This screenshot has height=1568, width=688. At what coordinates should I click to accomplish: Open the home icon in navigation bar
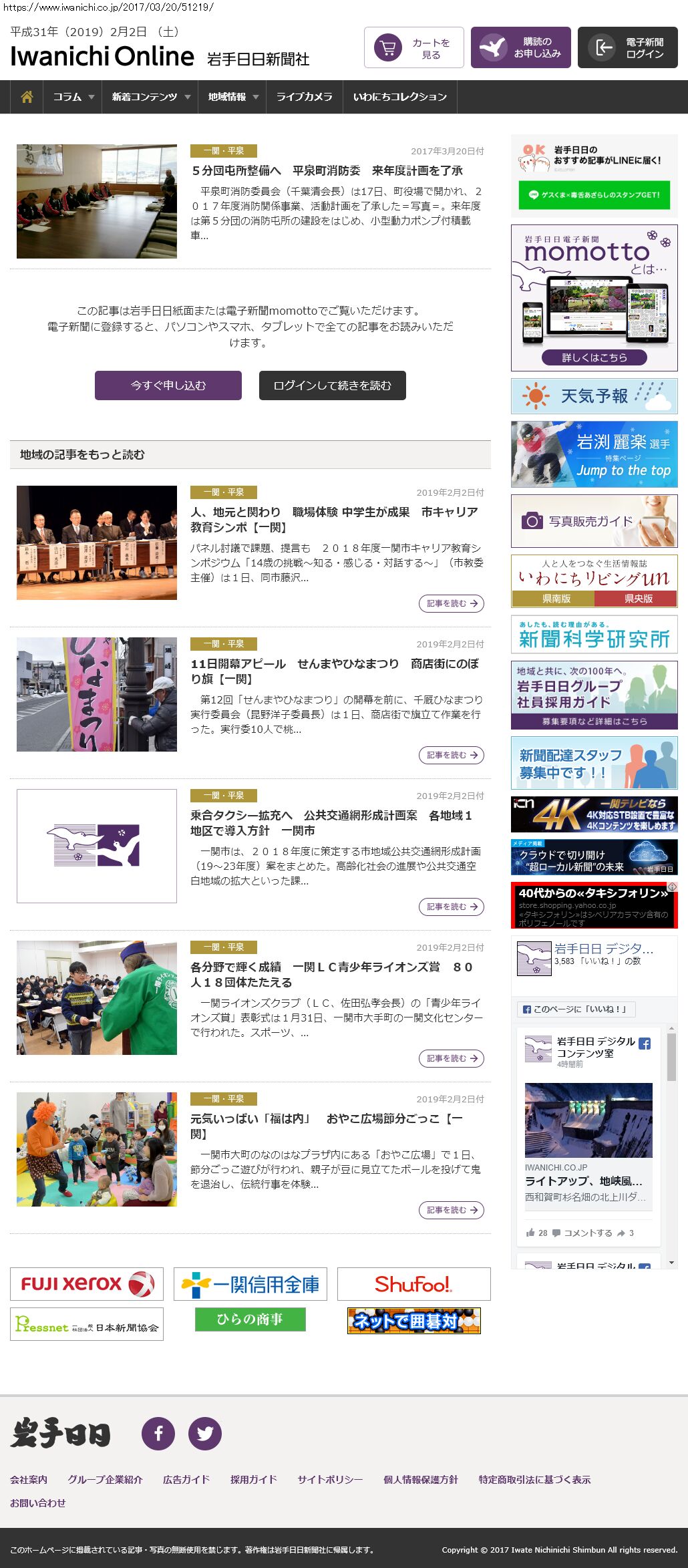pyautogui.click(x=27, y=97)
